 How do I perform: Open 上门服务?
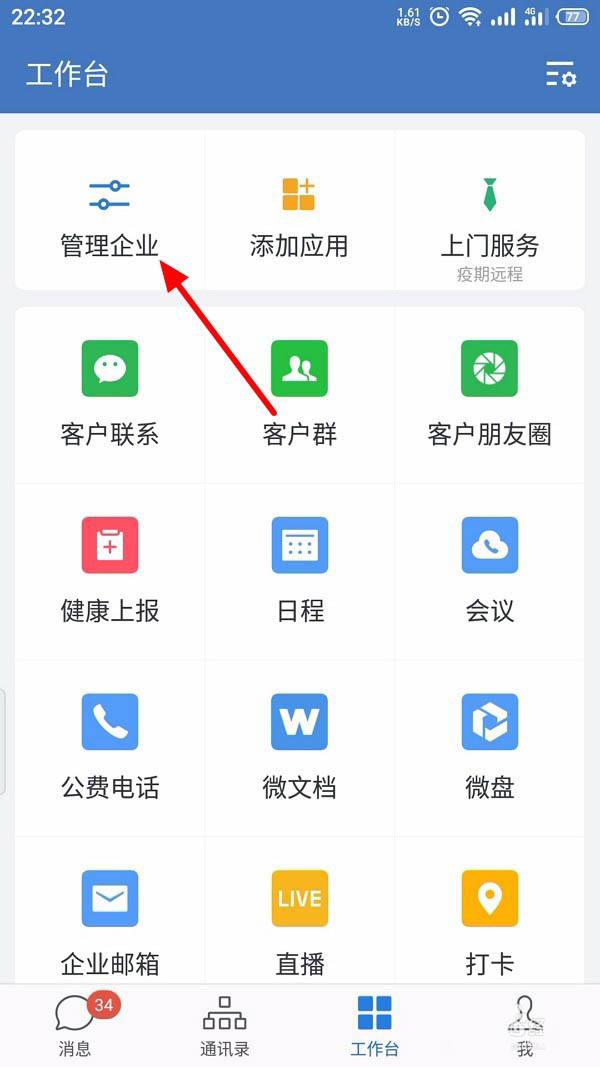(490, 210)
